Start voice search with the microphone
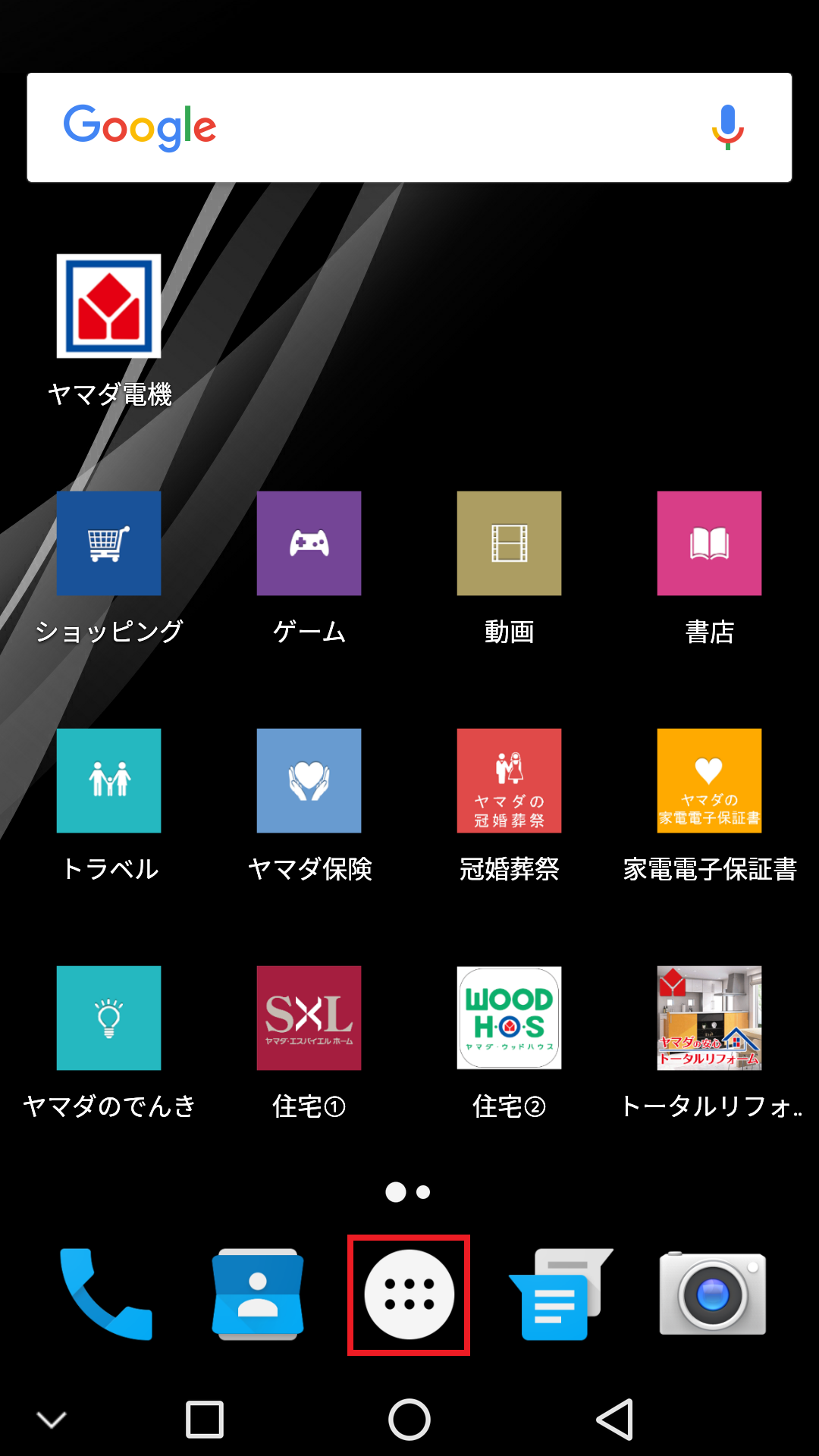Viewport: 819px width, 1456px height. click(x=727, y=127)
